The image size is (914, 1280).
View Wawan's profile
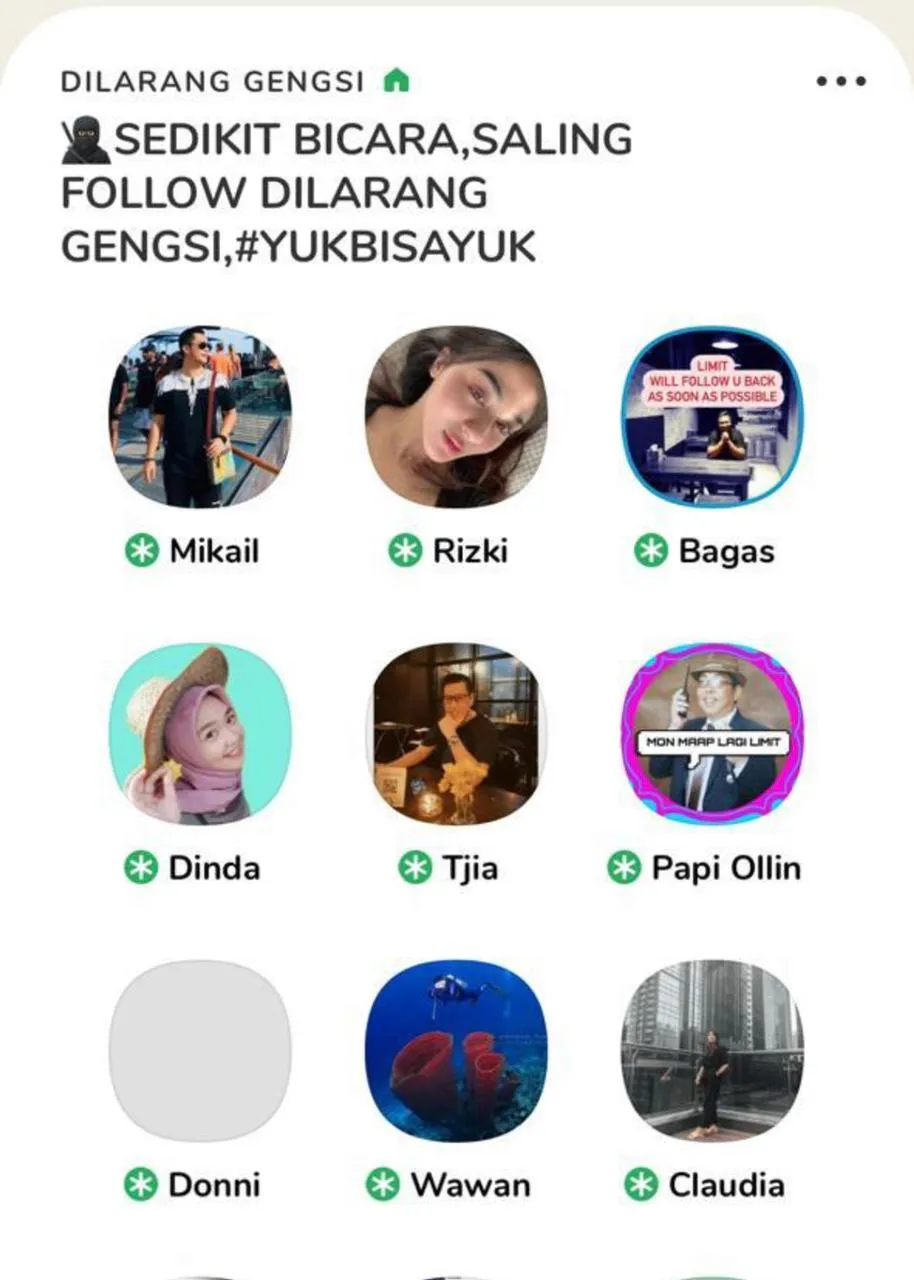click(456, 1051)
